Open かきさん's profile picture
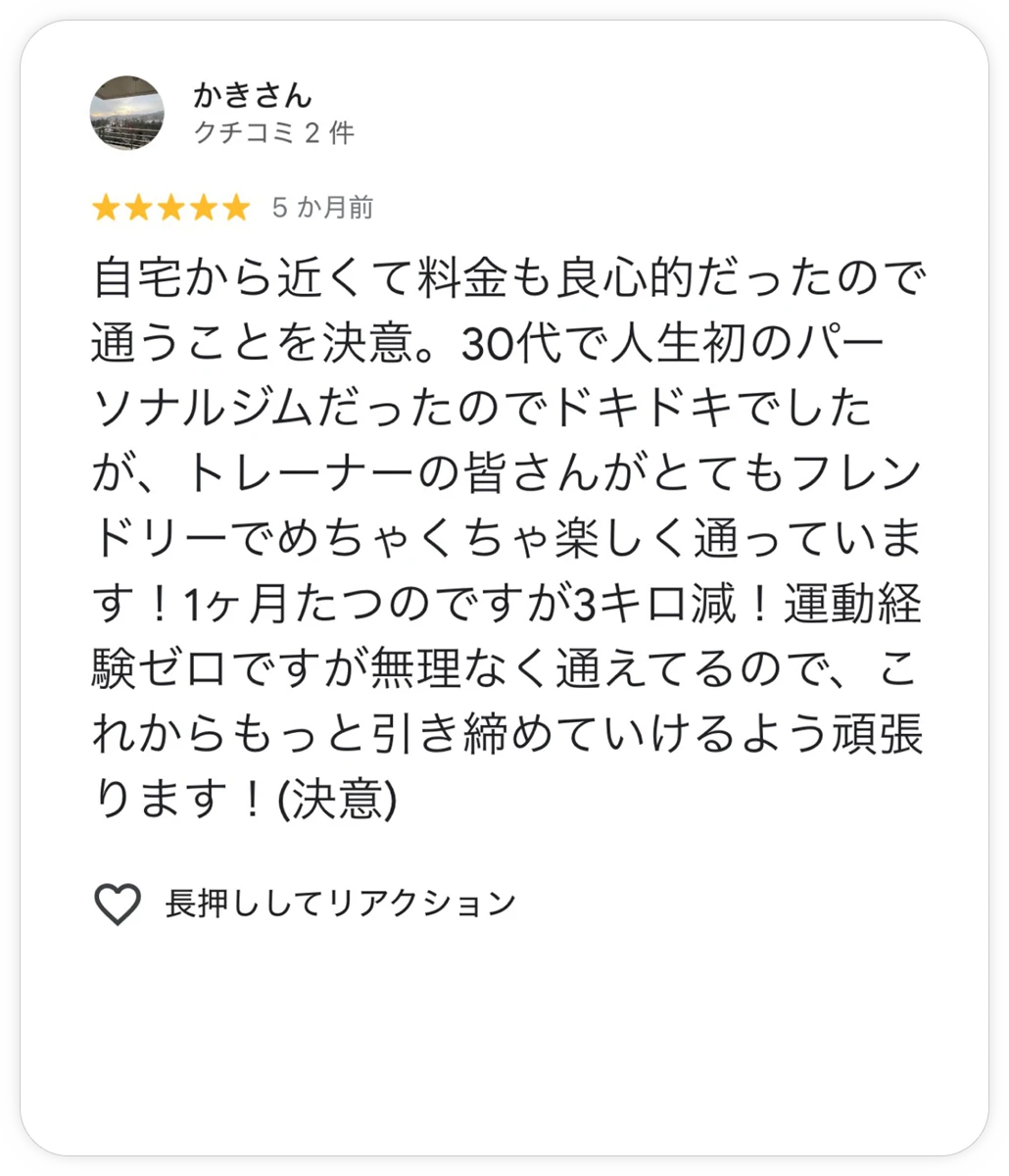This screenshot has height=1176, width=1009. [127, 113]
